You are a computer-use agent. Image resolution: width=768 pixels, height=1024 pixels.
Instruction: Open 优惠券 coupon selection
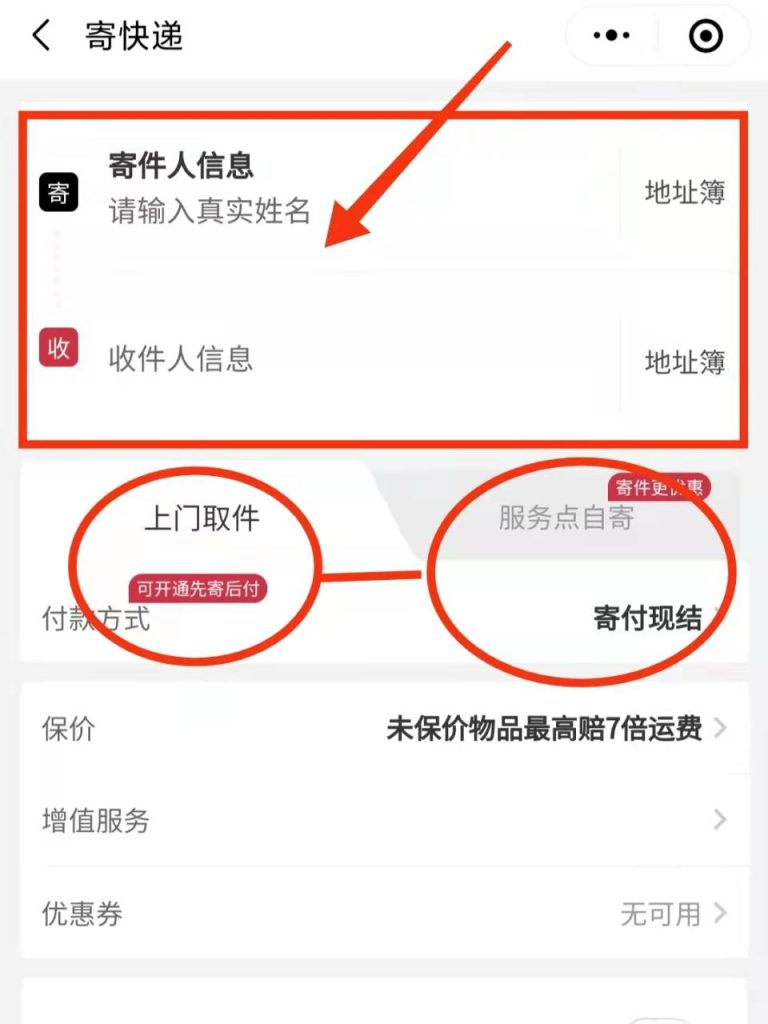point(384,913)
